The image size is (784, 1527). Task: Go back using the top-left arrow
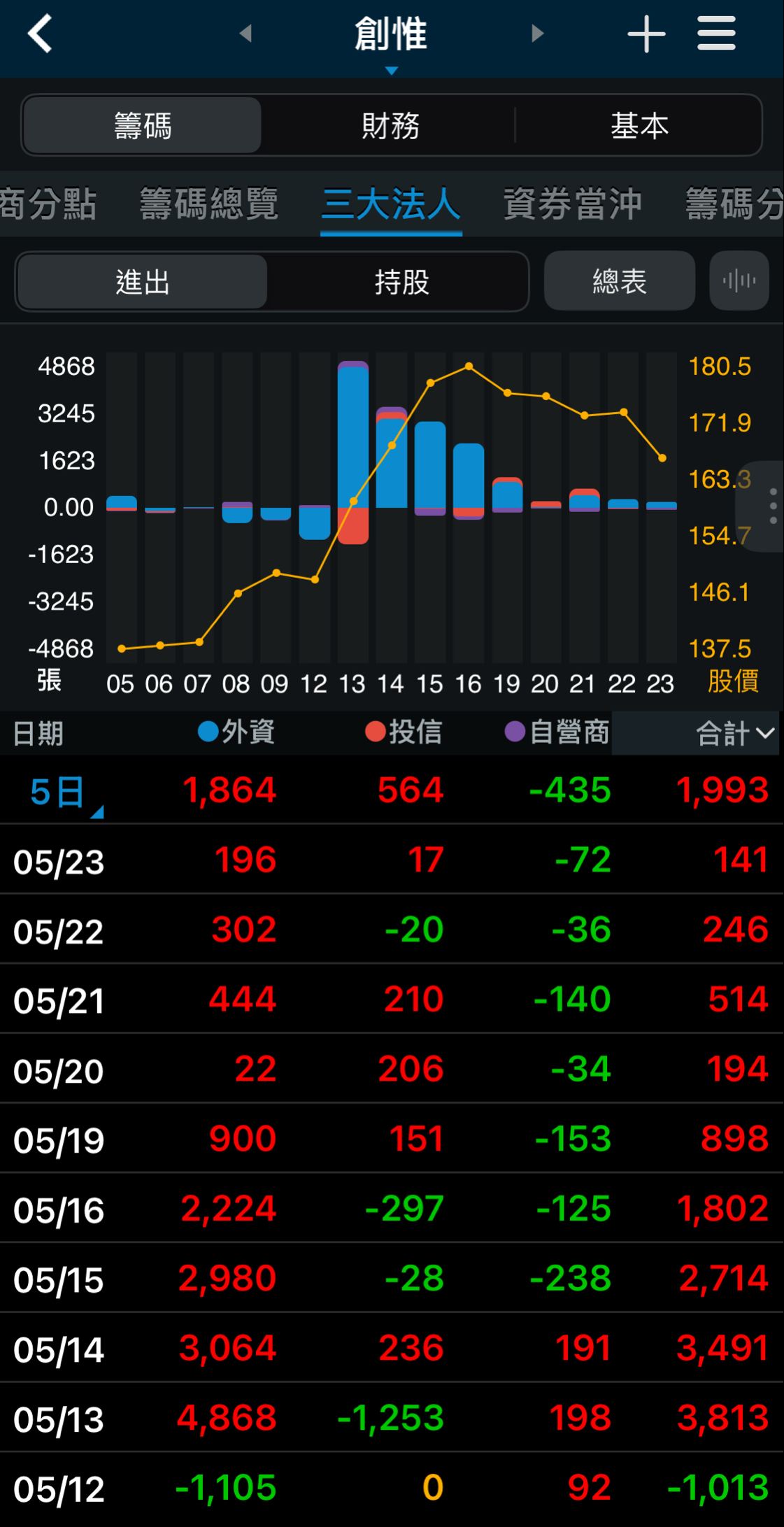(x=40, y=34)
